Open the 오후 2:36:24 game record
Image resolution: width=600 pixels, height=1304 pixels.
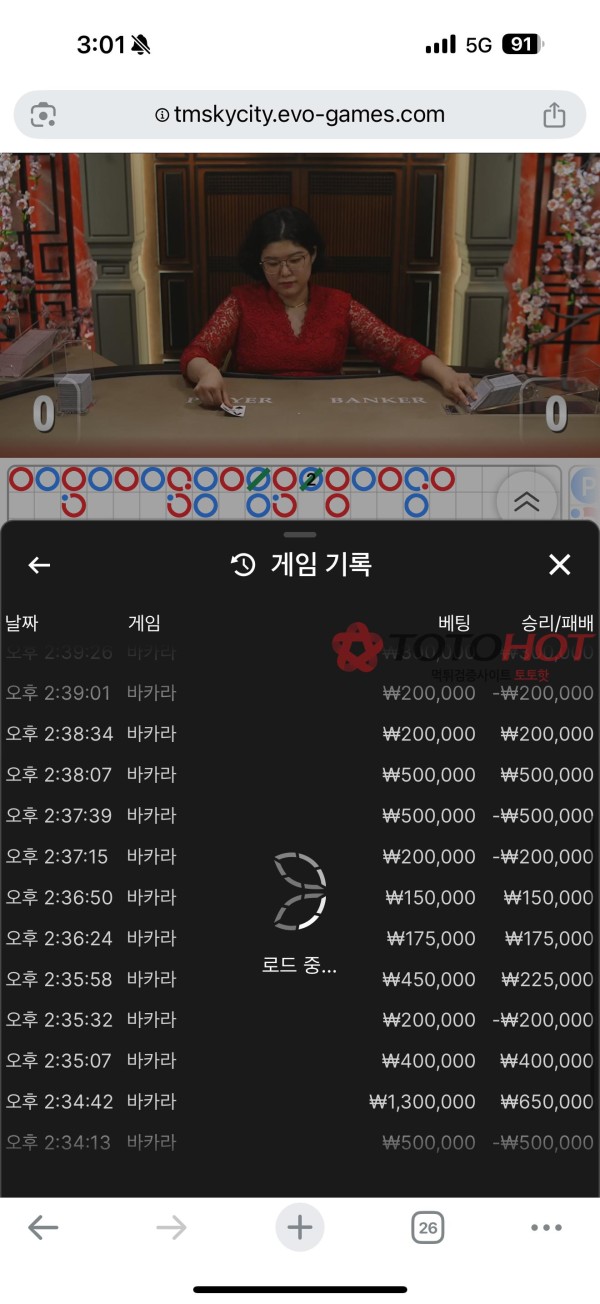pyautogui.click(x=300, y=939)
